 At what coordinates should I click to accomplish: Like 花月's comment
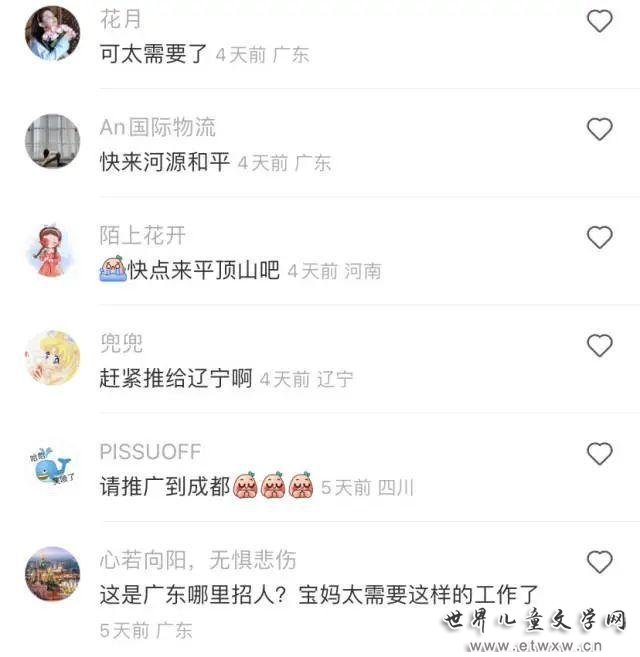coord(599,21)
